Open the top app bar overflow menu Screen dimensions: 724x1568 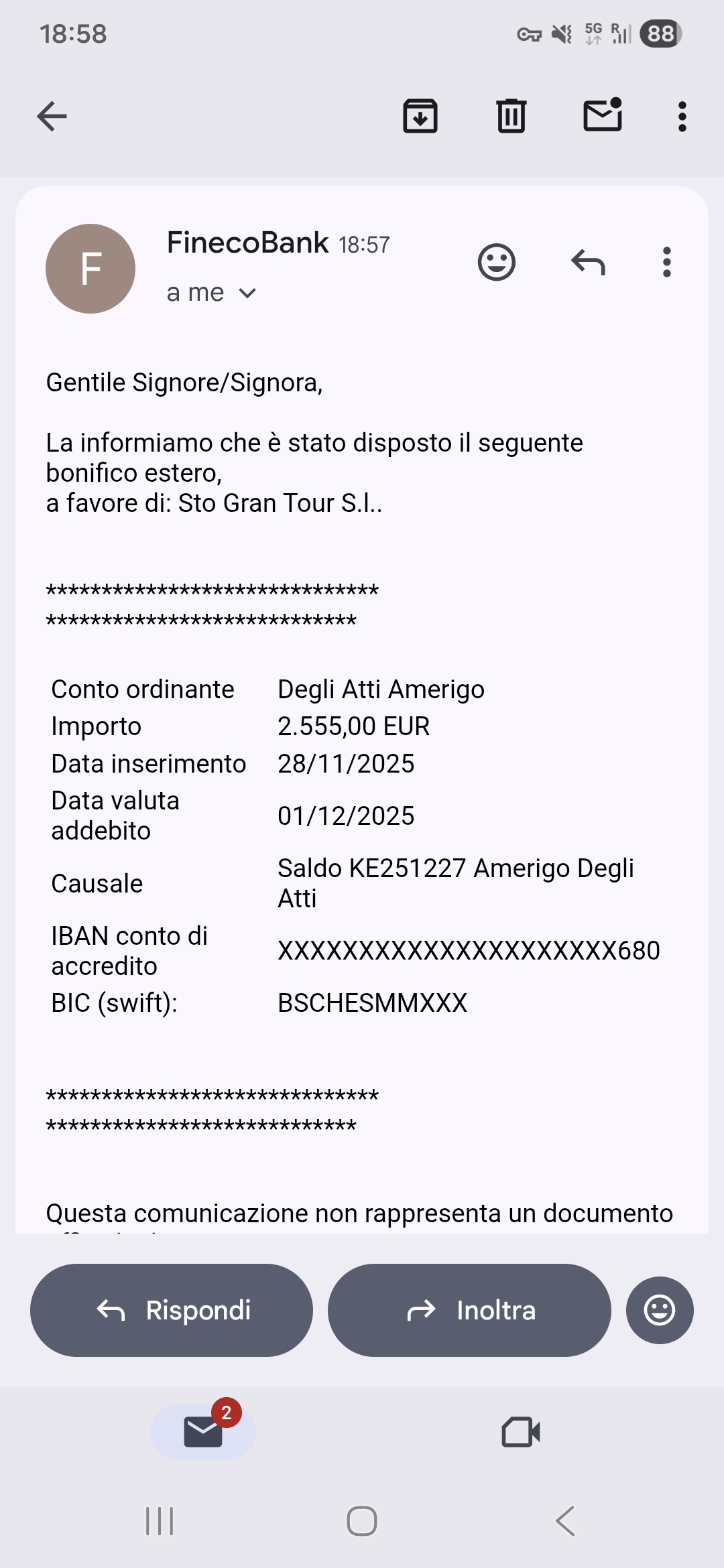click(x=682, y=116)
